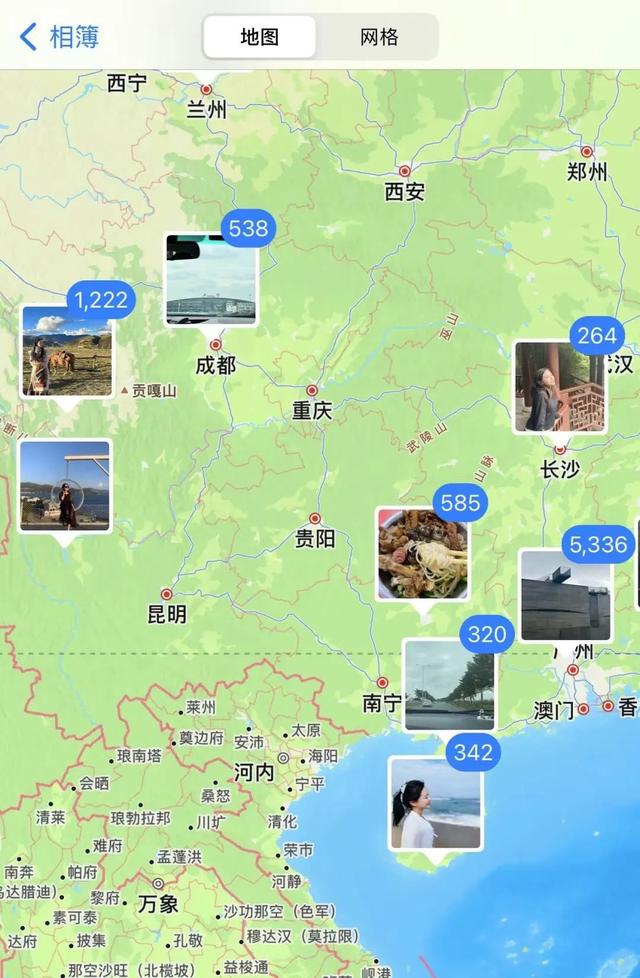Open the food photo cluster with 585
The width and height of the screenshot is (640, 978).
(x=422, y=553)
